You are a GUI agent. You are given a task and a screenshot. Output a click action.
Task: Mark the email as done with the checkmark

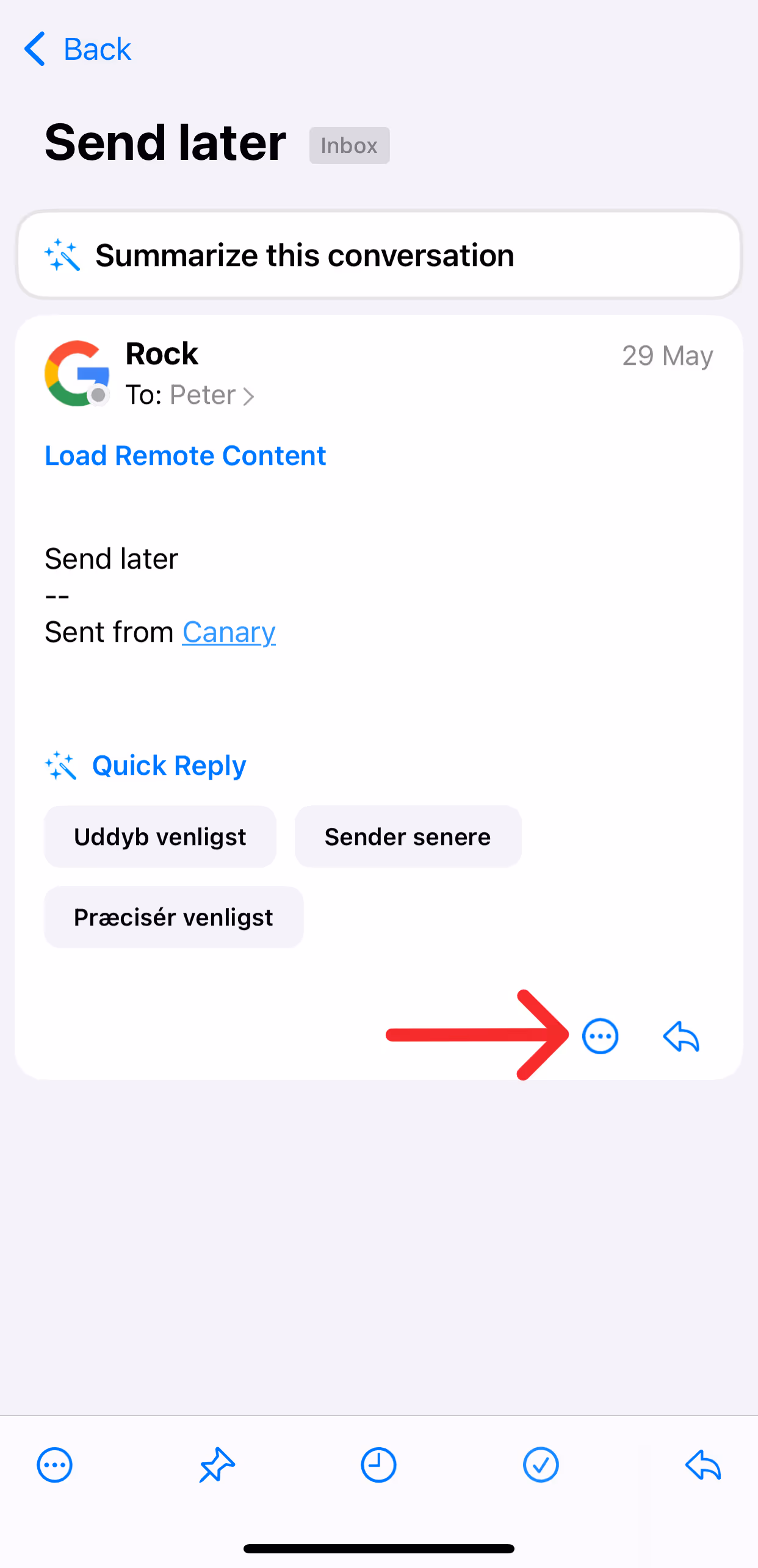pos(541,1465)
